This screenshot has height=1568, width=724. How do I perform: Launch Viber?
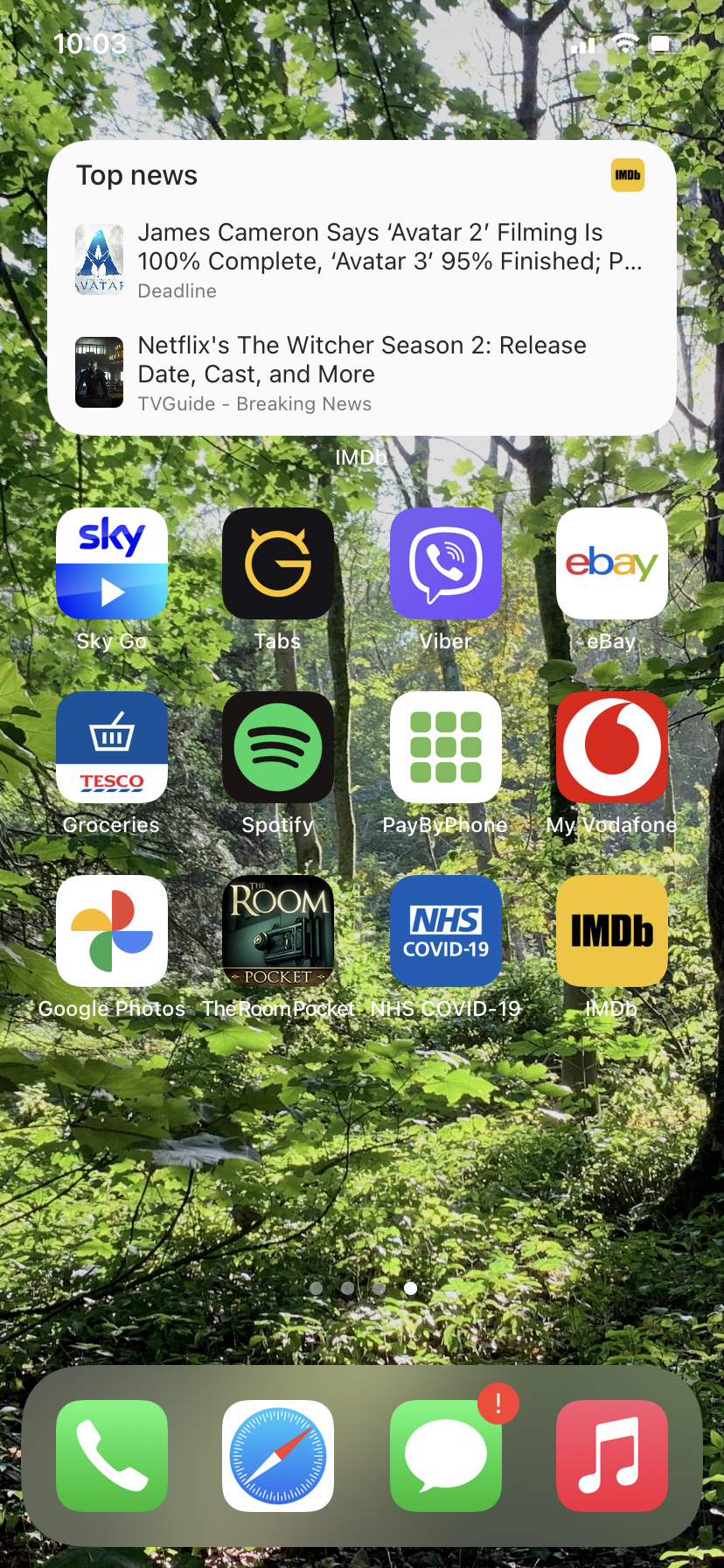446,563
